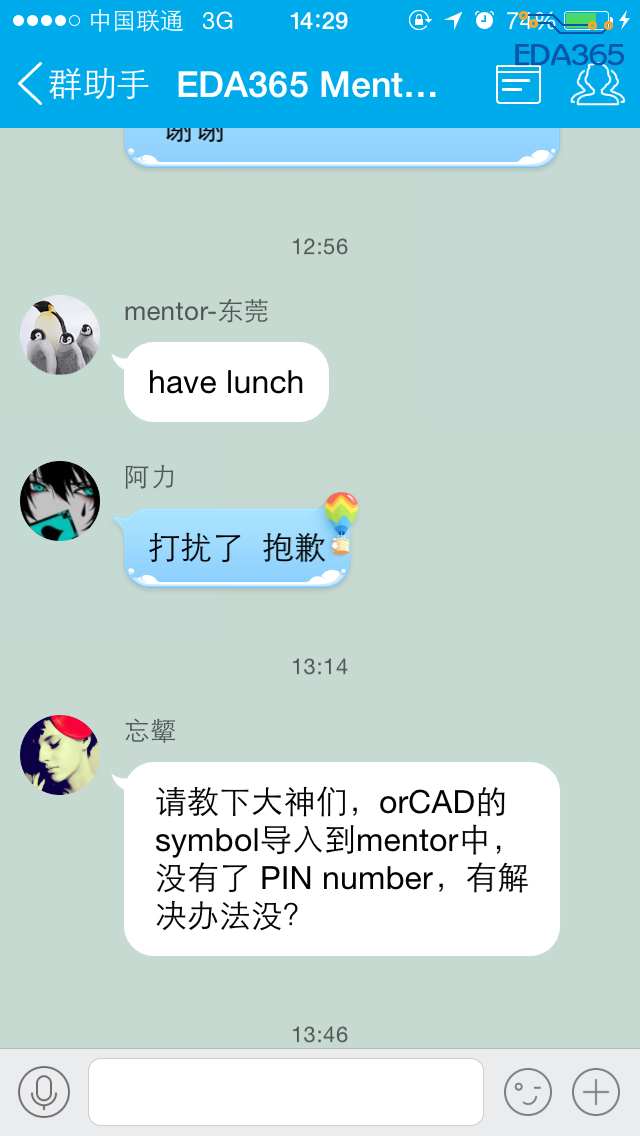Focus the message text field

point(286,1092)
